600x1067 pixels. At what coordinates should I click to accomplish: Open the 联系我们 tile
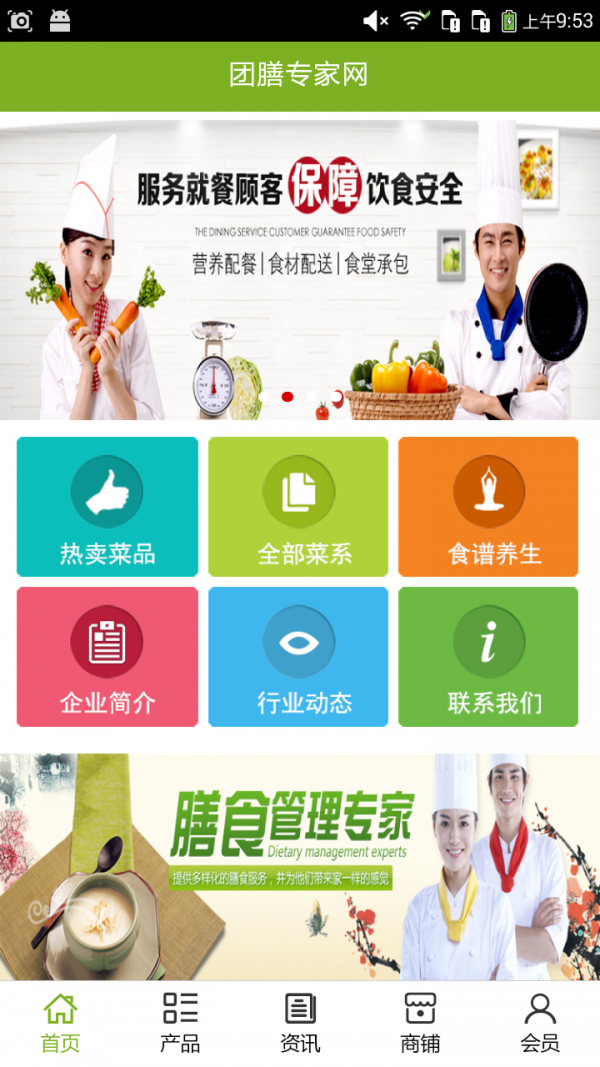488,656
